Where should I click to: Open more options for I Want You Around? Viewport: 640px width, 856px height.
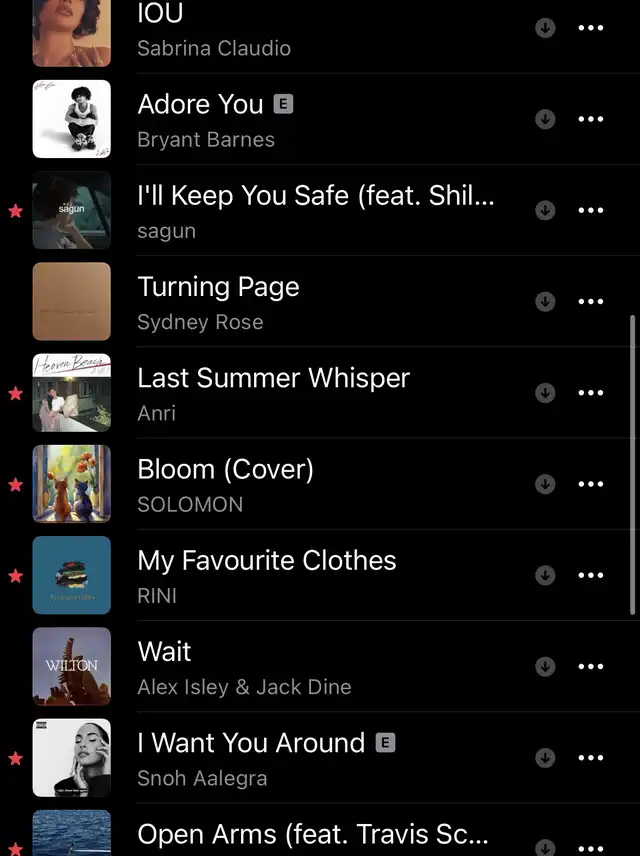click(x=591, y=758)
